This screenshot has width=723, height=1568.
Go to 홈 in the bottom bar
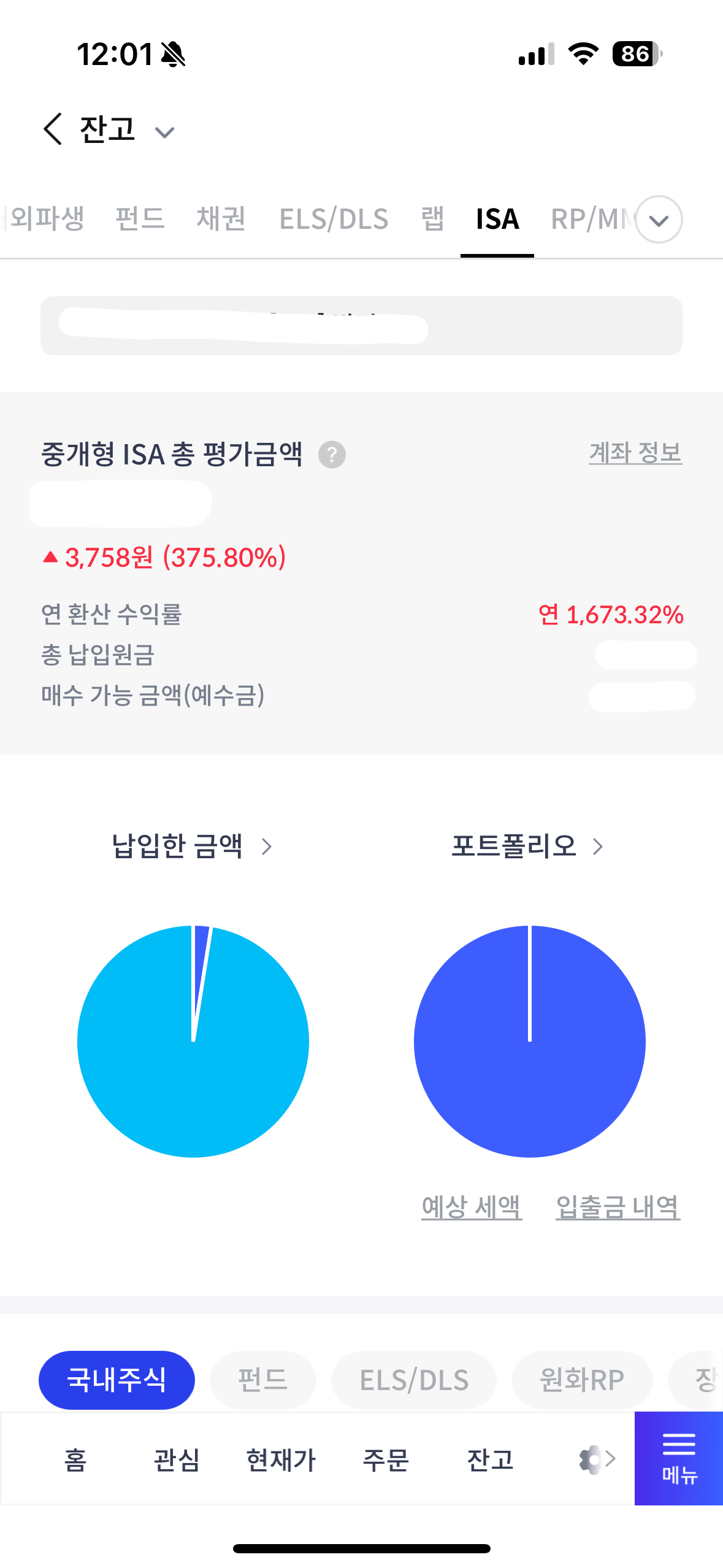75,1460
